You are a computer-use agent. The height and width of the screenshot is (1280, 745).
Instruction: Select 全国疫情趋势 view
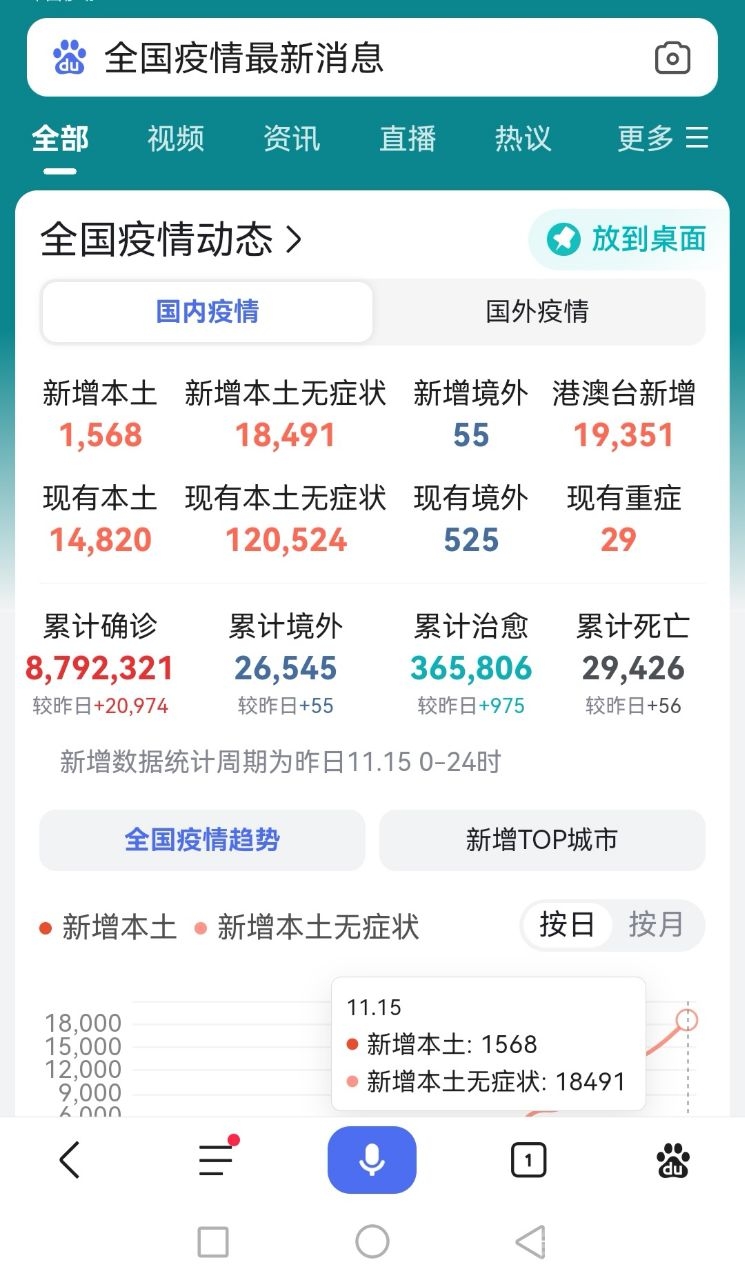point(202,840)
